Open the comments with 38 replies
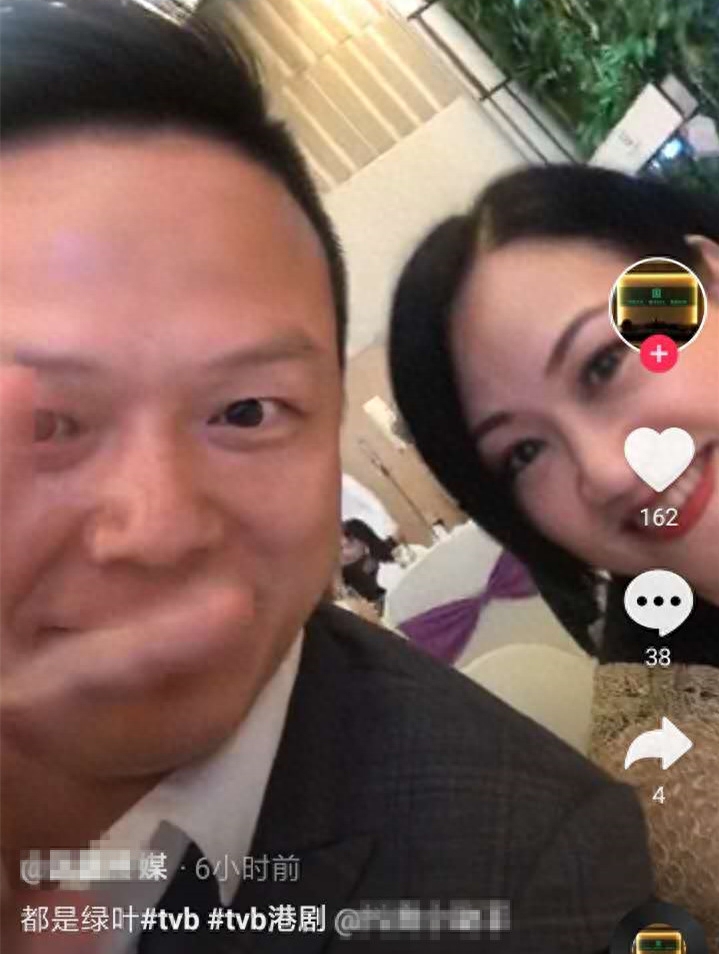719x954 pixels. tap(658, 603)
